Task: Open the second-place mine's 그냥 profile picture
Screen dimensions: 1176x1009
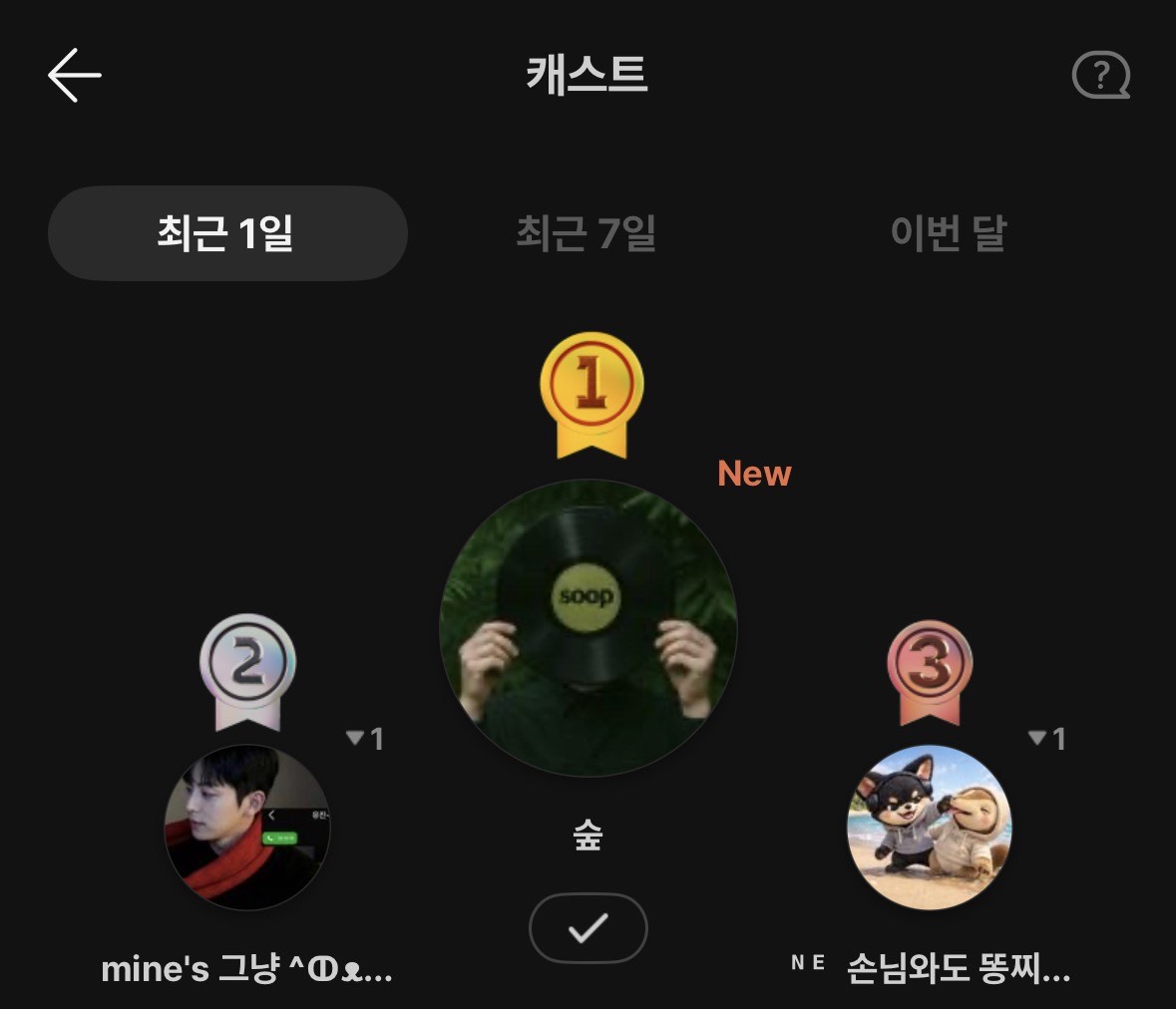Action: click(247, 828)
